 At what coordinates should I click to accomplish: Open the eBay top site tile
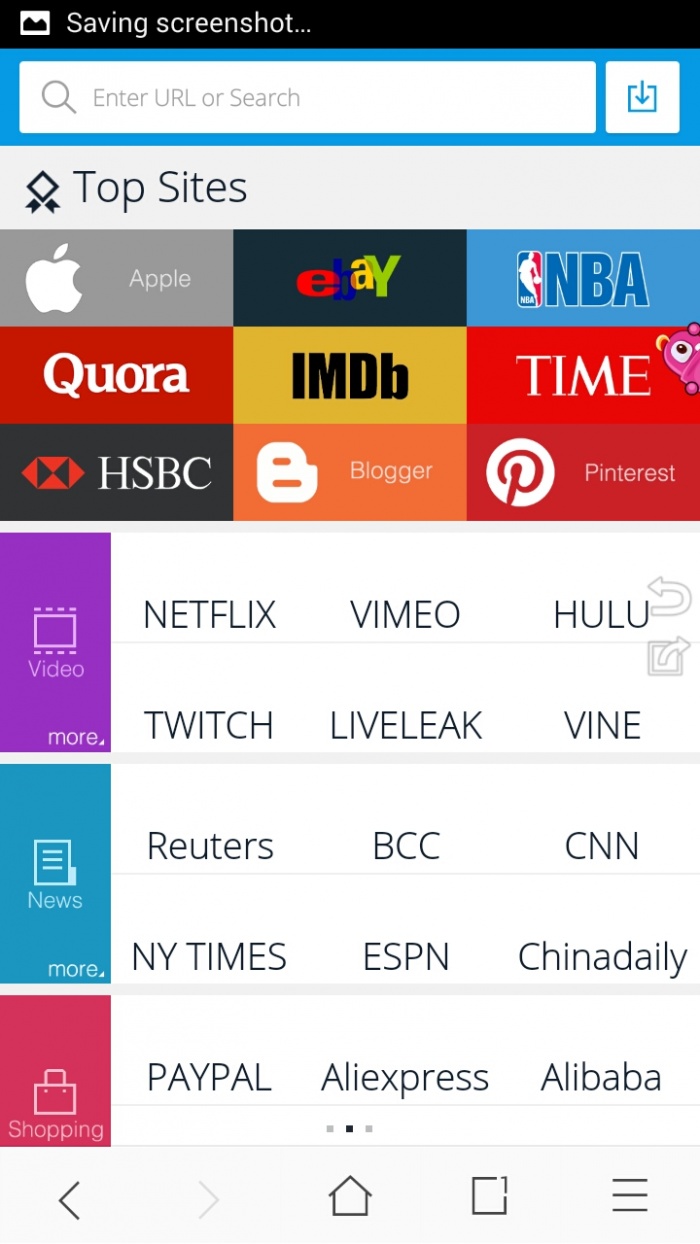pos(349,278)
